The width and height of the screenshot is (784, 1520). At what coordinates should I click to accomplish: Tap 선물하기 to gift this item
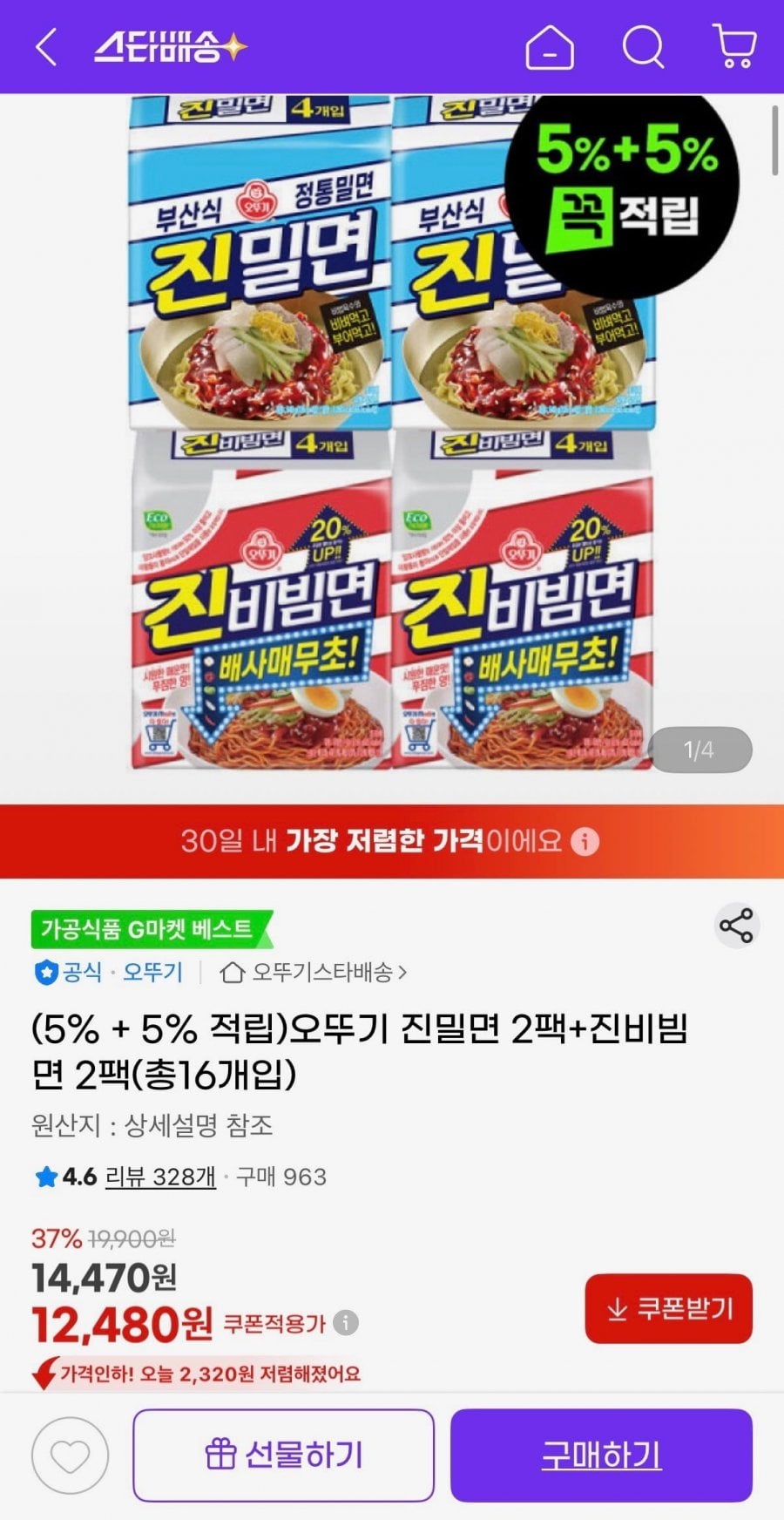283,1455
